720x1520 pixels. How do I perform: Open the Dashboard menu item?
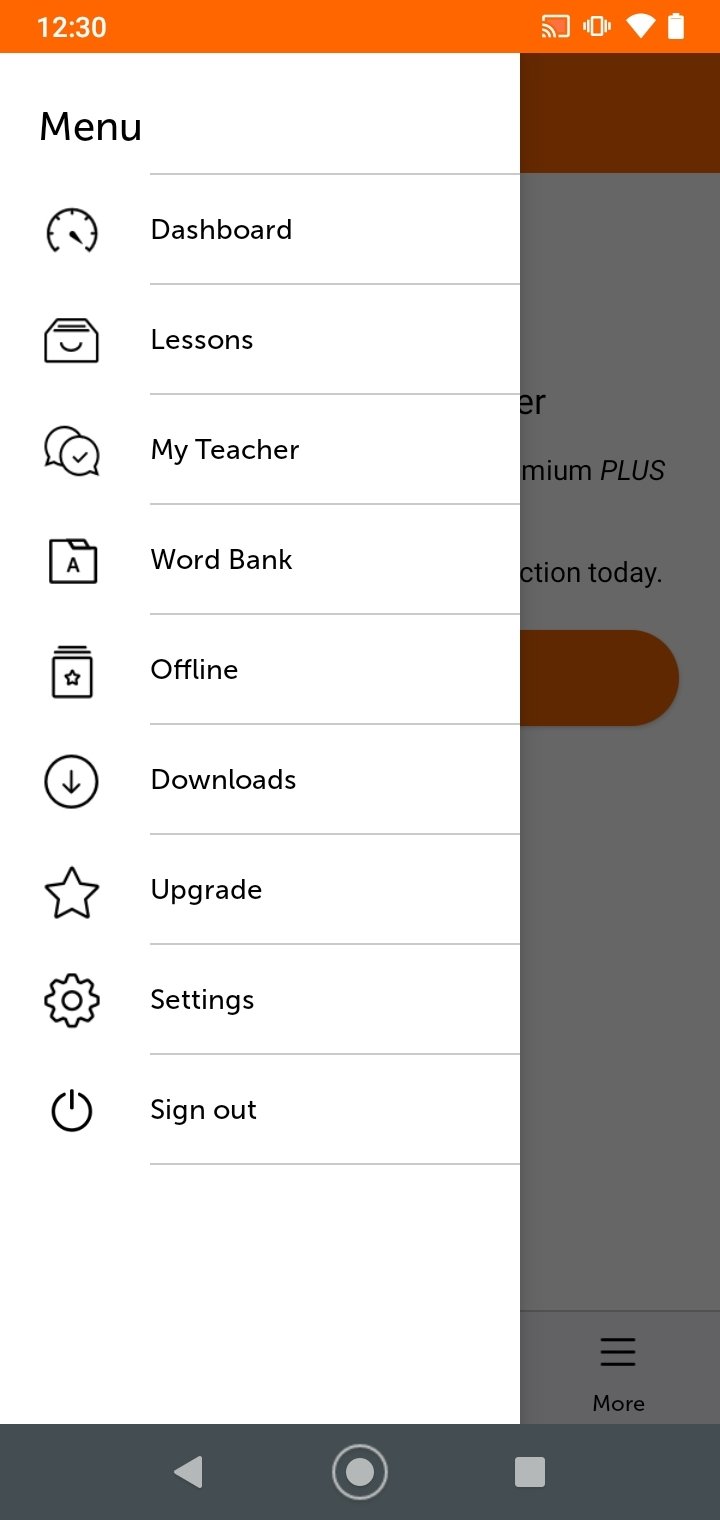tap(260, 230)
